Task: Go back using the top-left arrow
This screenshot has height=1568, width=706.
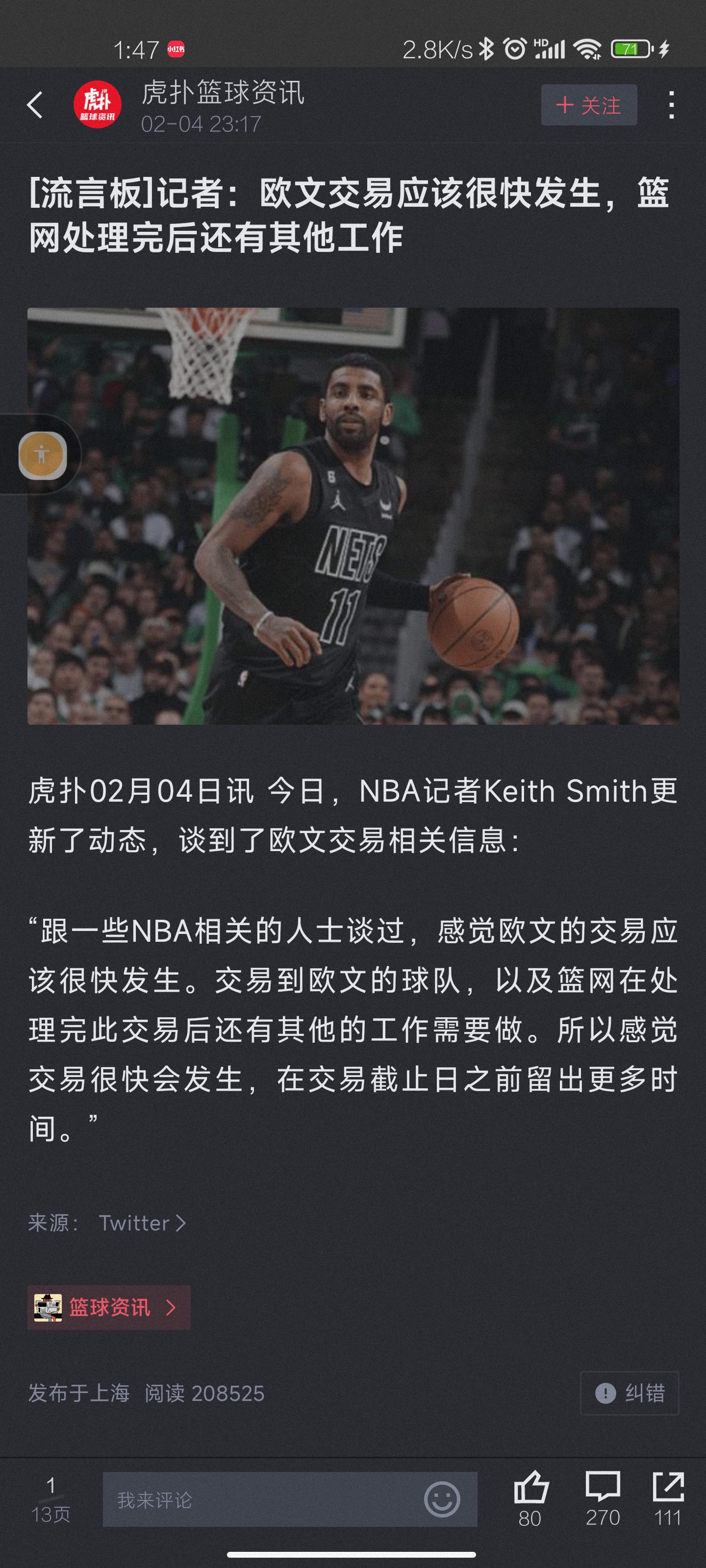Action: coord(35,105)
